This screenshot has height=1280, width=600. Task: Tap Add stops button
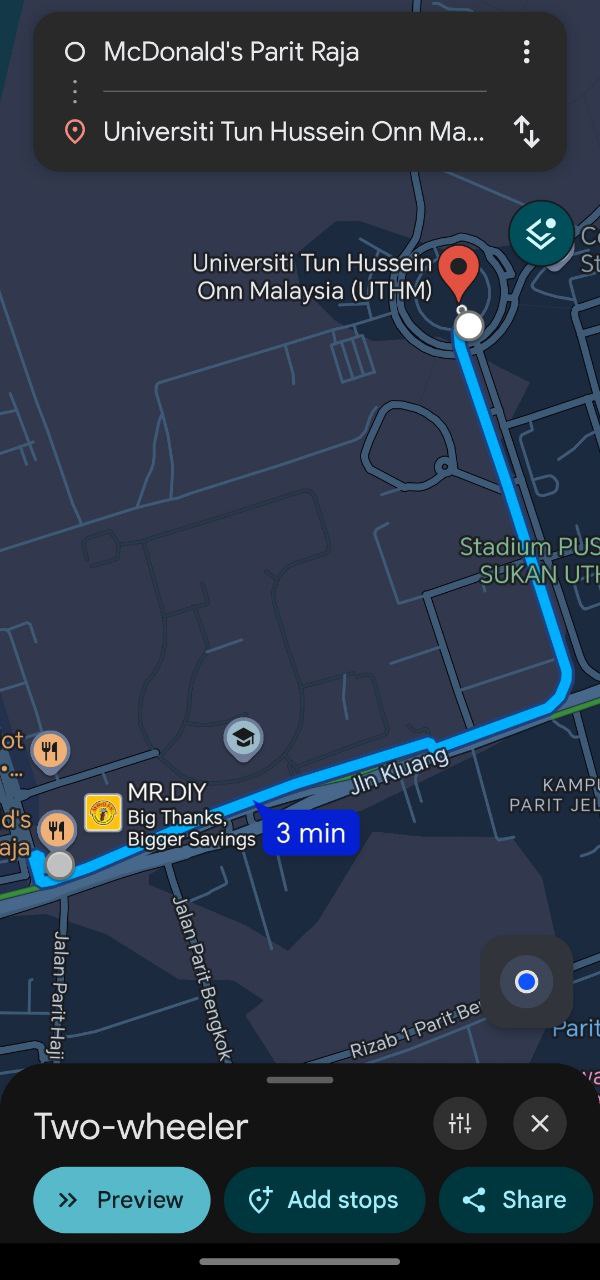pyautogui.click(x=324, y=1199)
